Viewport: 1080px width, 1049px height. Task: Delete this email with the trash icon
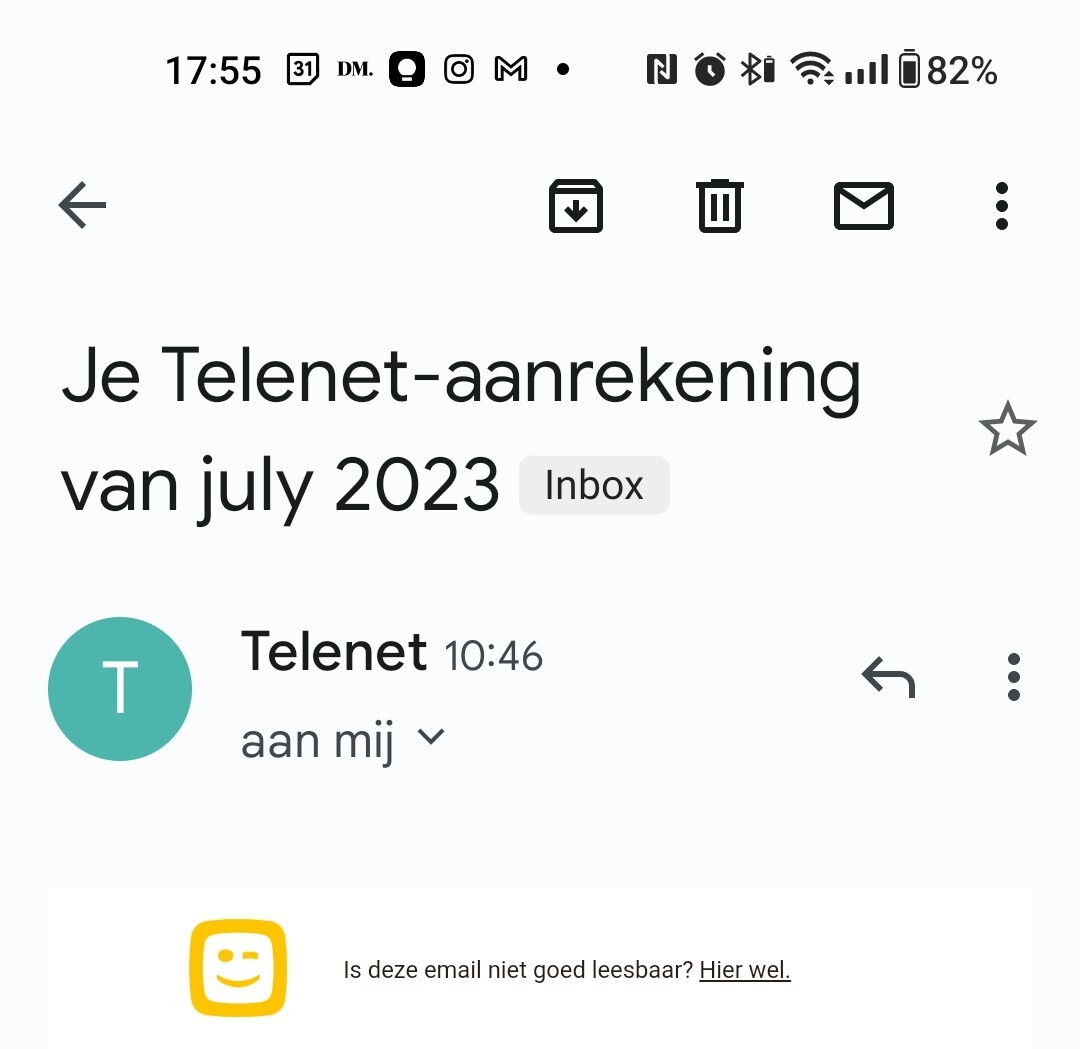tap(719, 206)
